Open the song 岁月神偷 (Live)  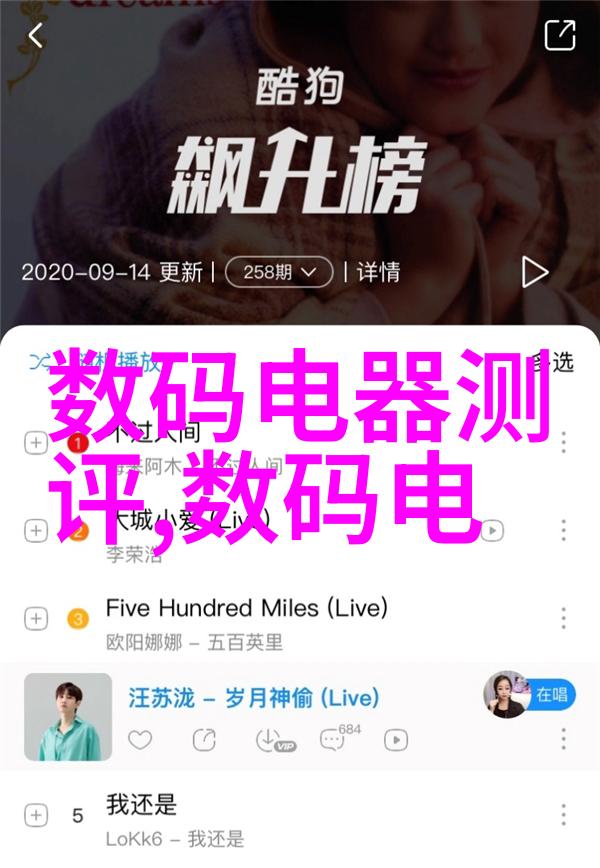[250, 697]
